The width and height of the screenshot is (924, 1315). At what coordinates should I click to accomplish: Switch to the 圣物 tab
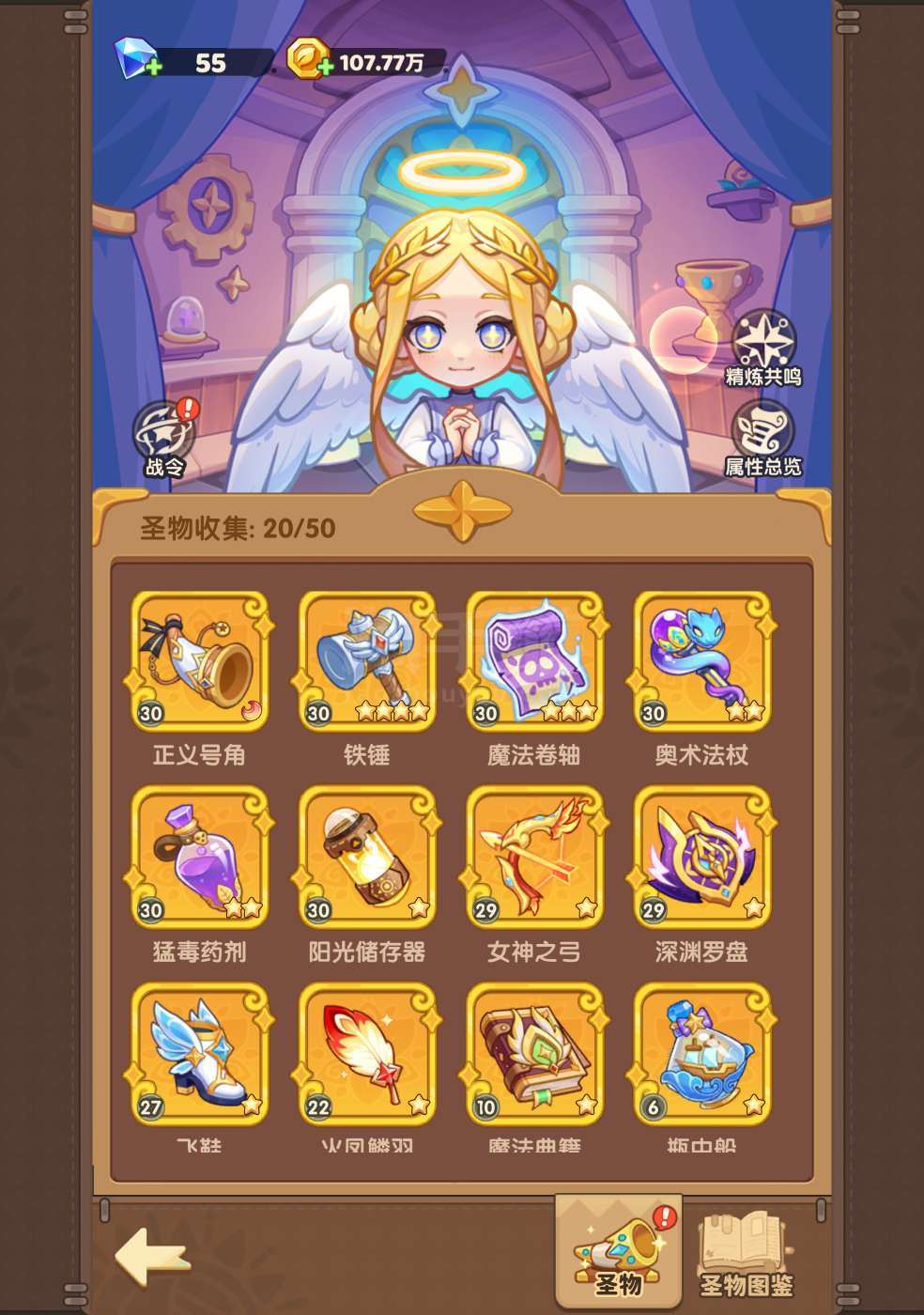[618, 1254]
